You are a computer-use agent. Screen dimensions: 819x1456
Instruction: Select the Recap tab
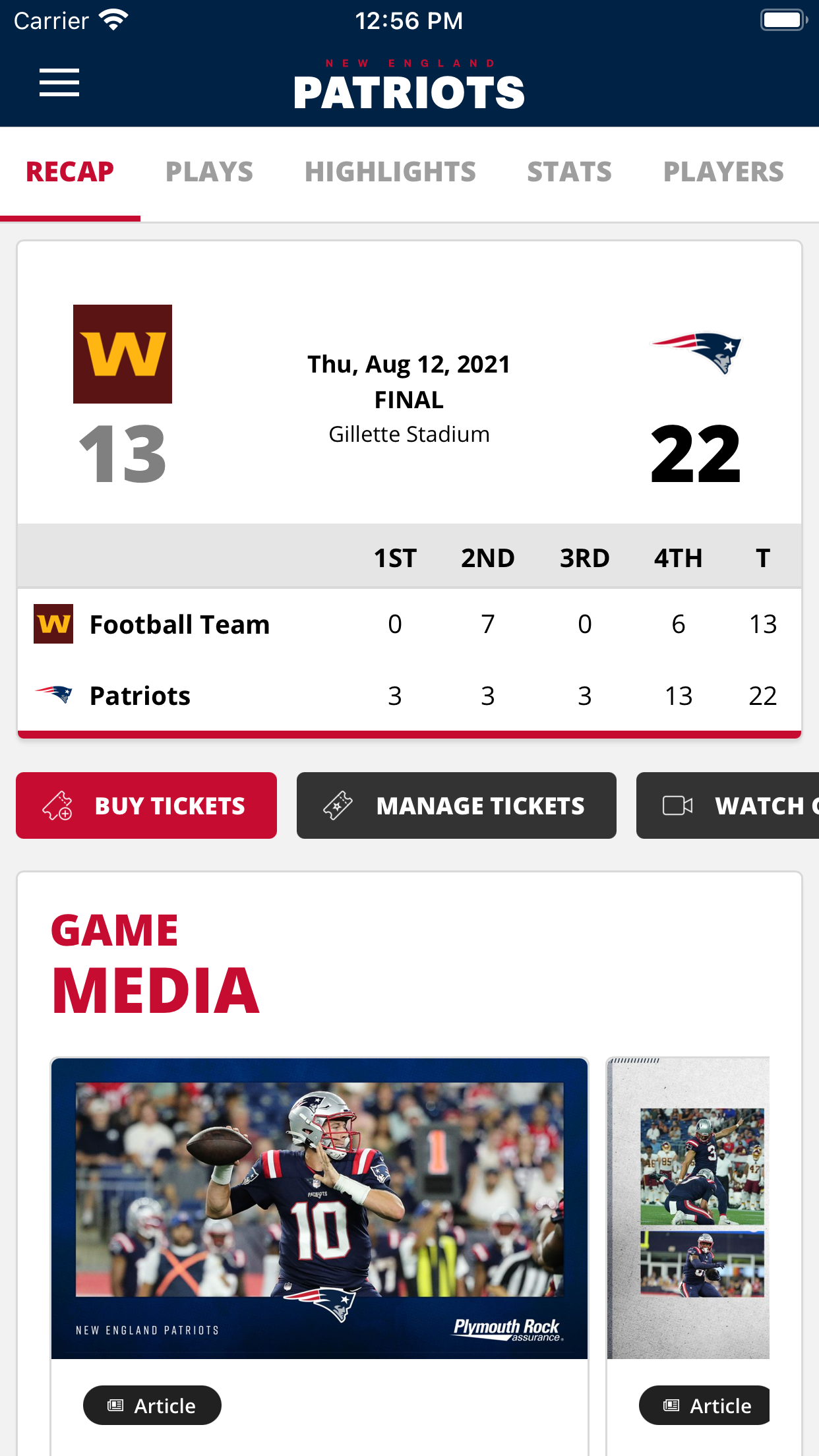pyautogui.click(x=70, y=172)
